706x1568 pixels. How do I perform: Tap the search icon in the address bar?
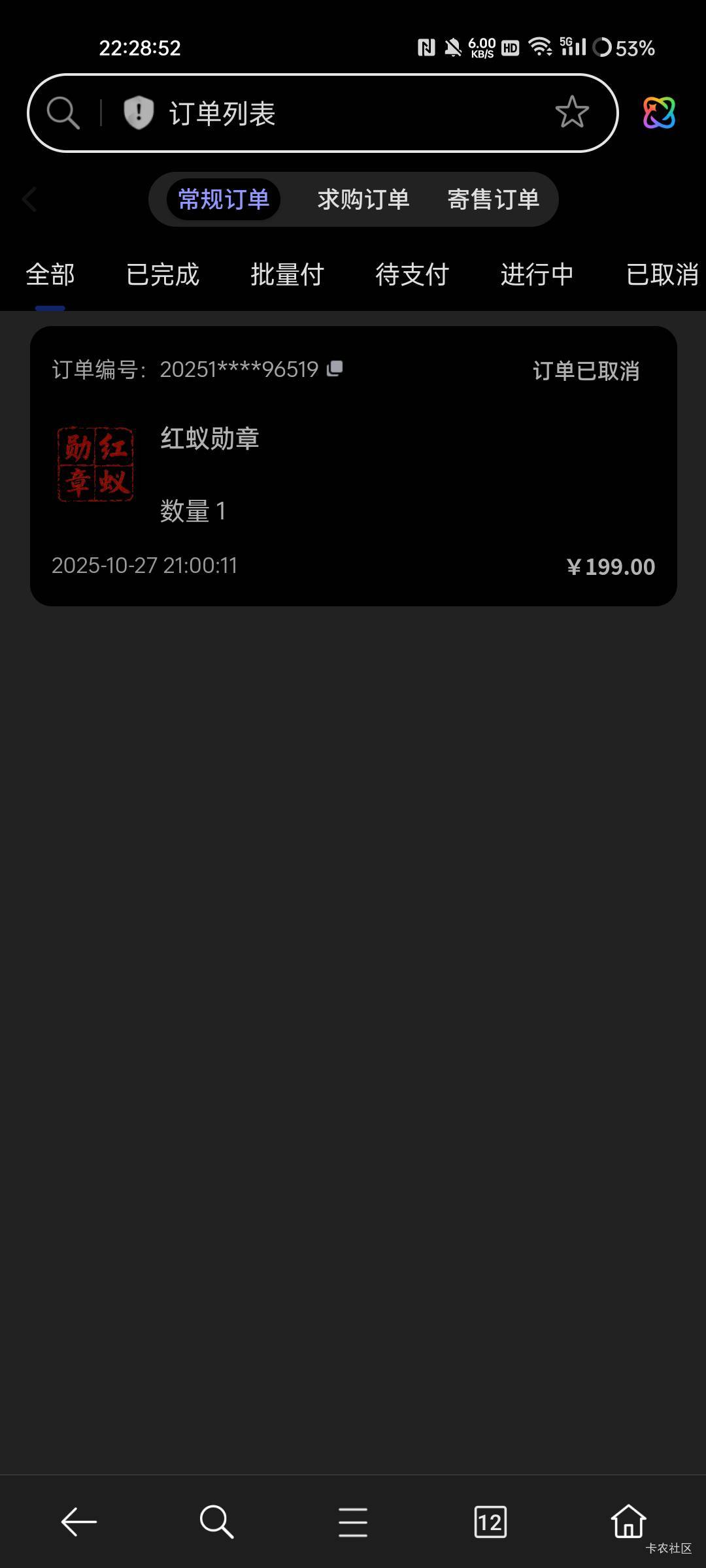pyautogui.click(x=63, y=113)
